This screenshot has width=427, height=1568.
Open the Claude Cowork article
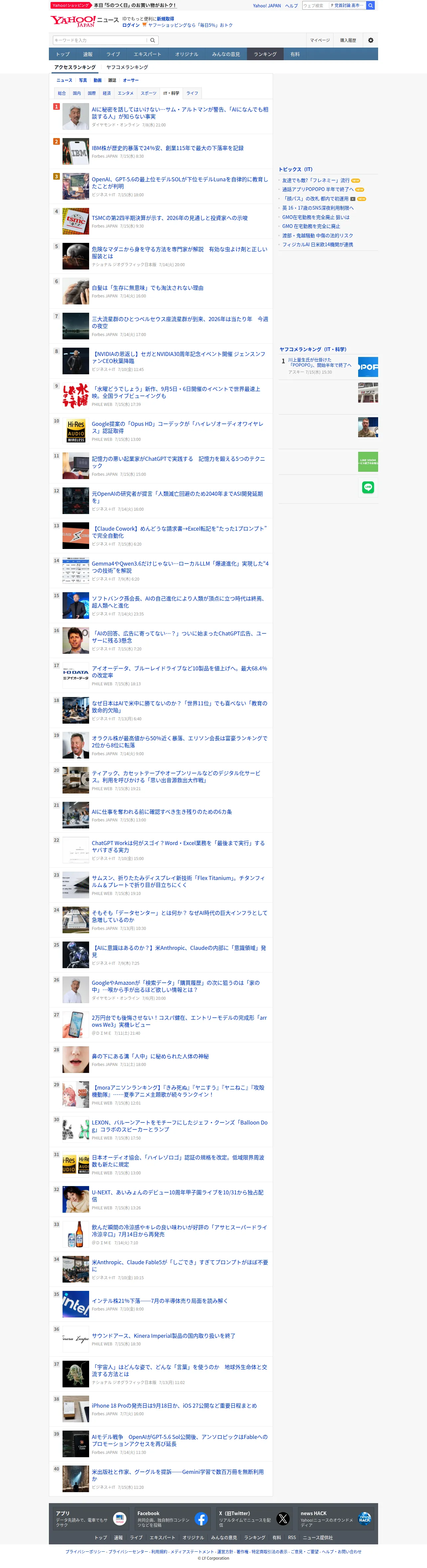[180, 532]
